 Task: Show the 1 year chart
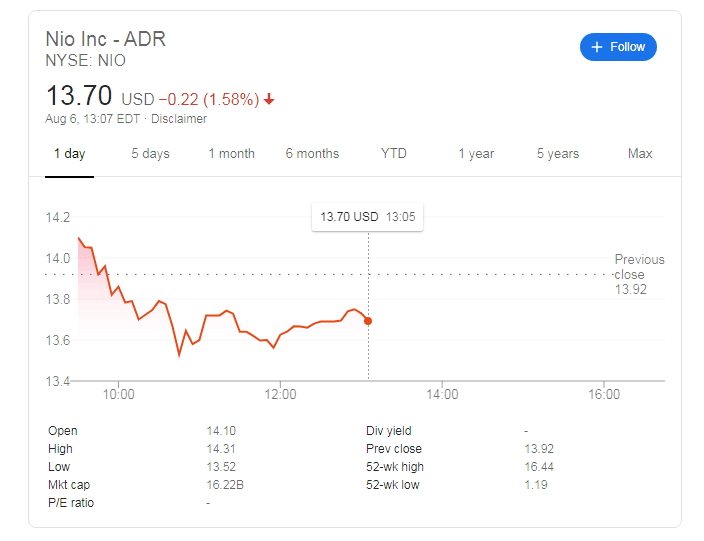(x=476, y=154)
